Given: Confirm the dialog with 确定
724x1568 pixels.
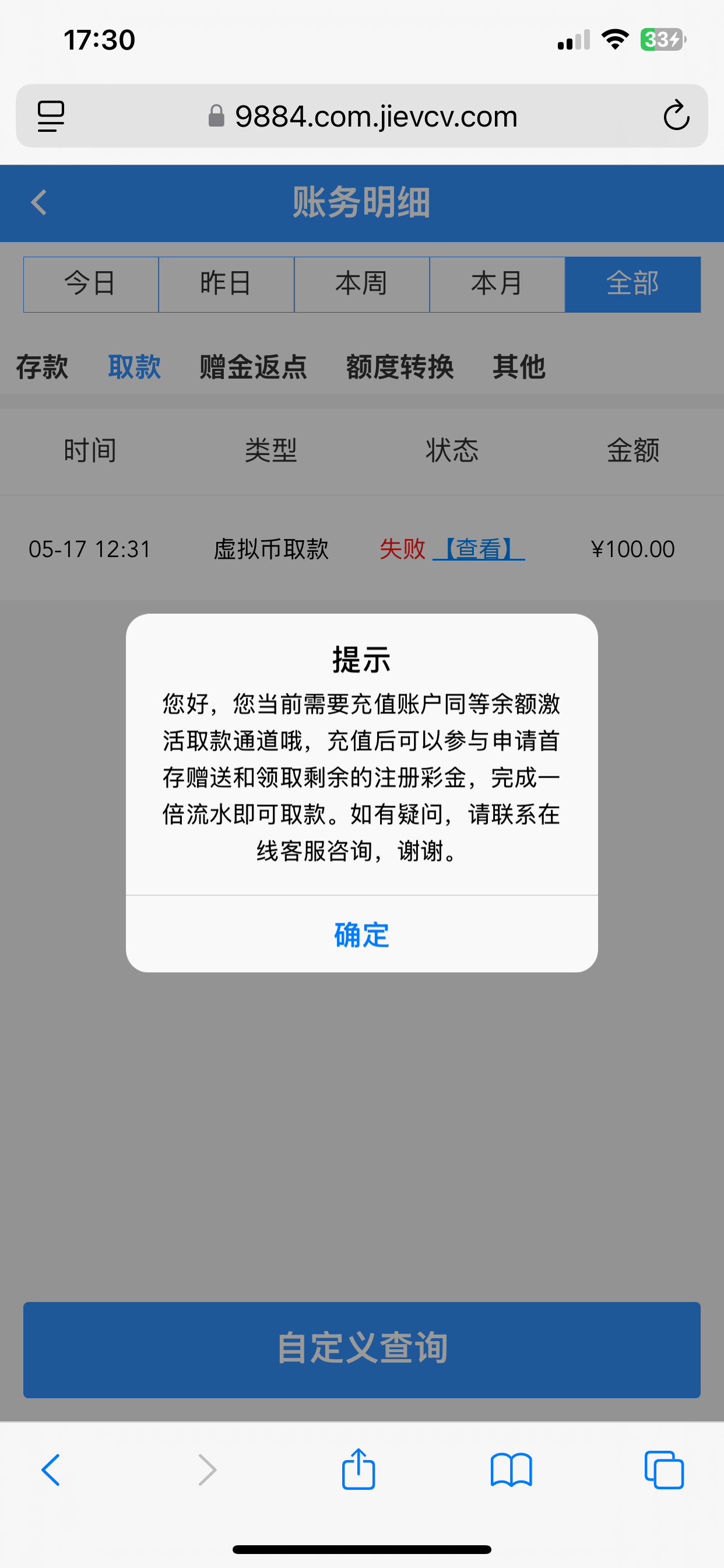Looking at the screenshot, I should [361, 935].
